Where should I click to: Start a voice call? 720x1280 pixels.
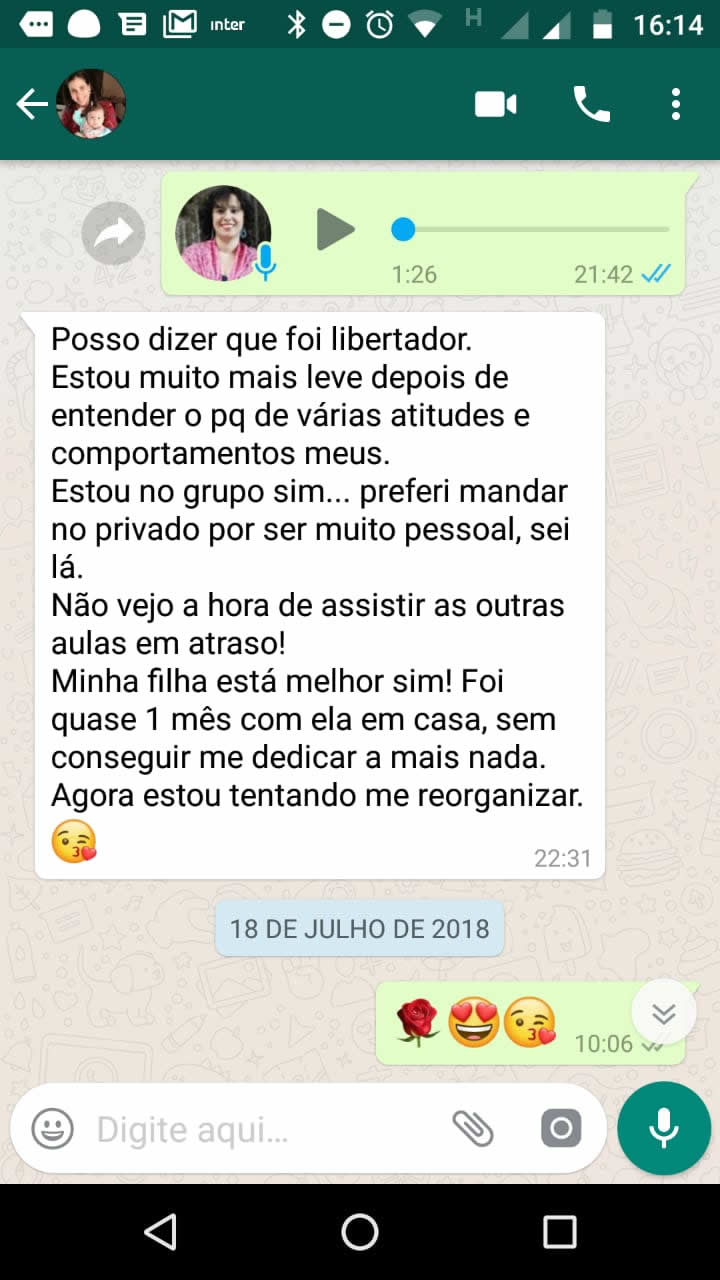pyautogui.click(x=591, y=104)
